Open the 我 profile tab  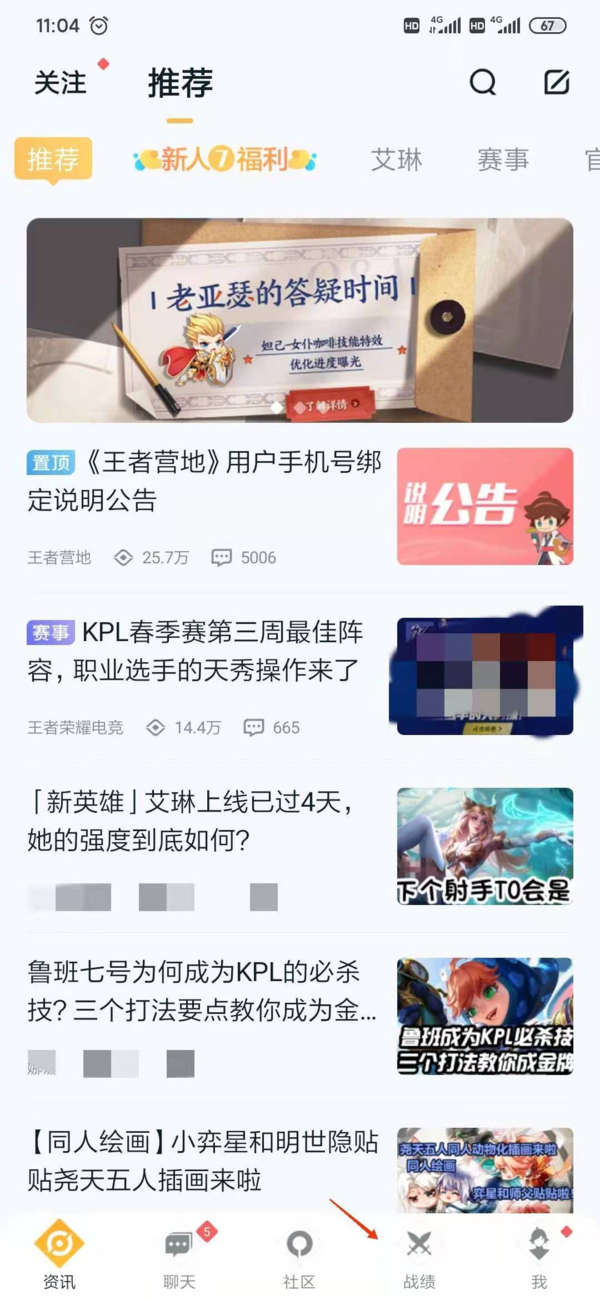tap(539, 1256)
